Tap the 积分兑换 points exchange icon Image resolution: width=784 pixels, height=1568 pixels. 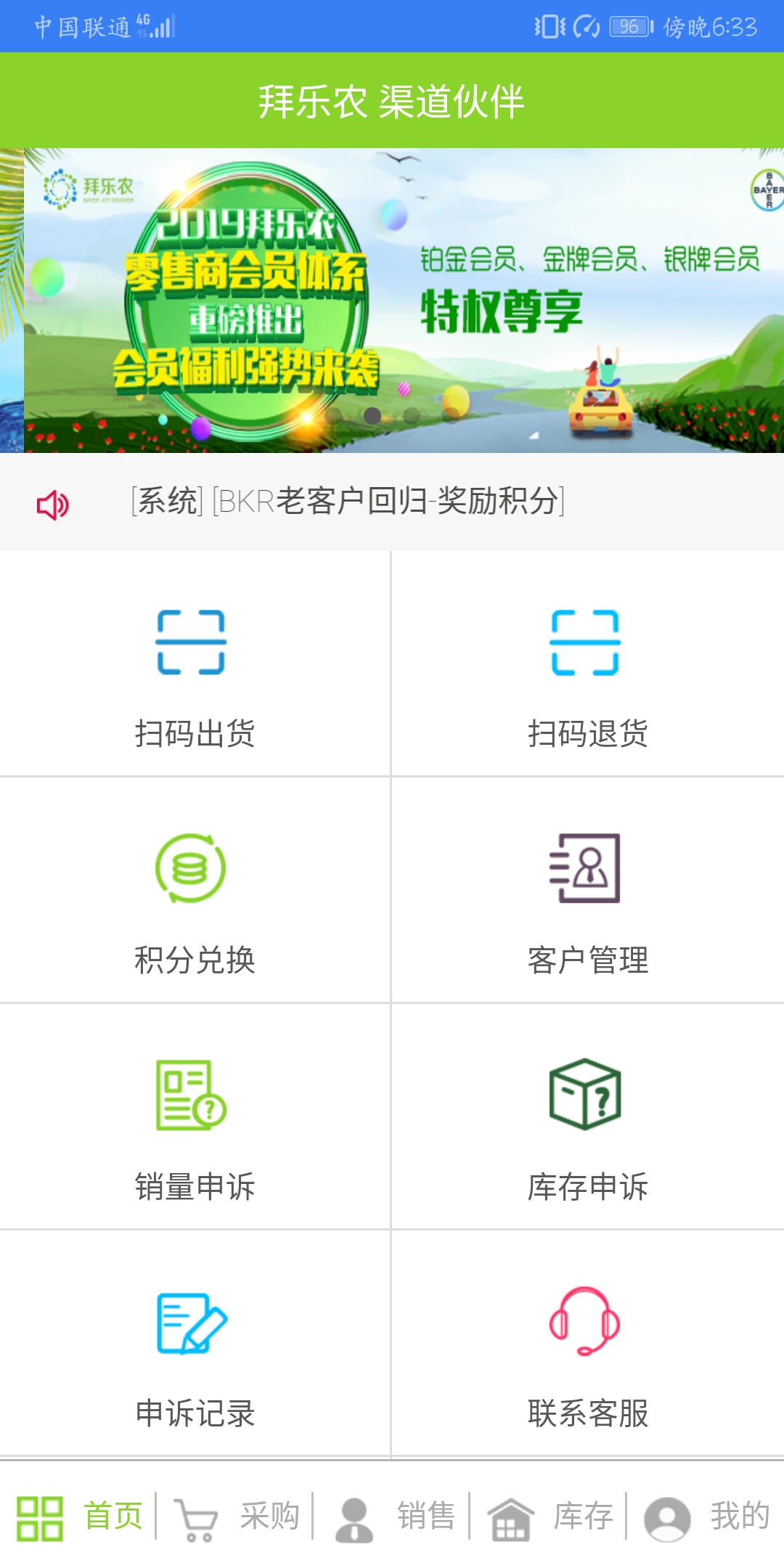[191, 875]
